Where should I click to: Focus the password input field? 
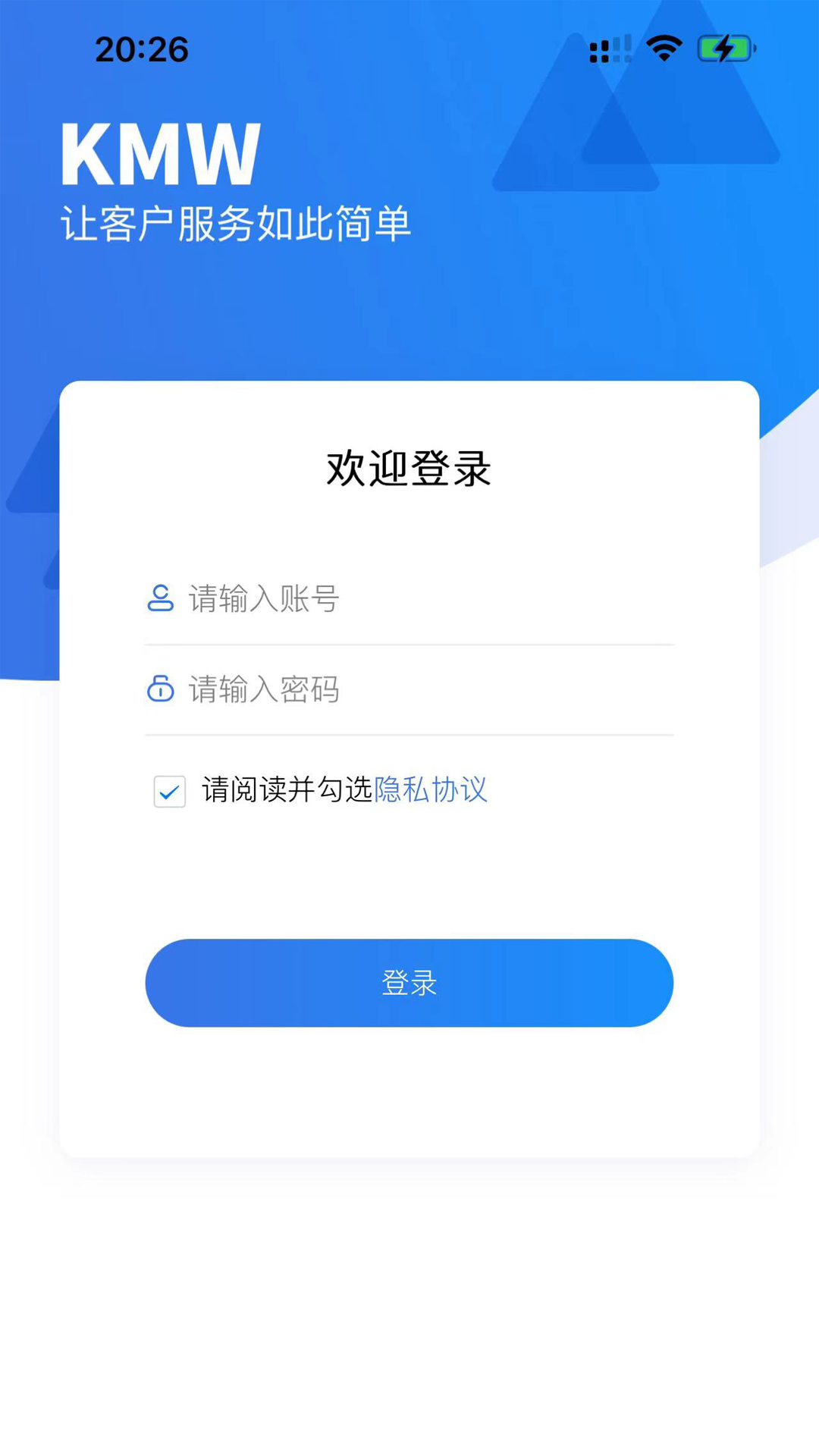pos(409,689)
